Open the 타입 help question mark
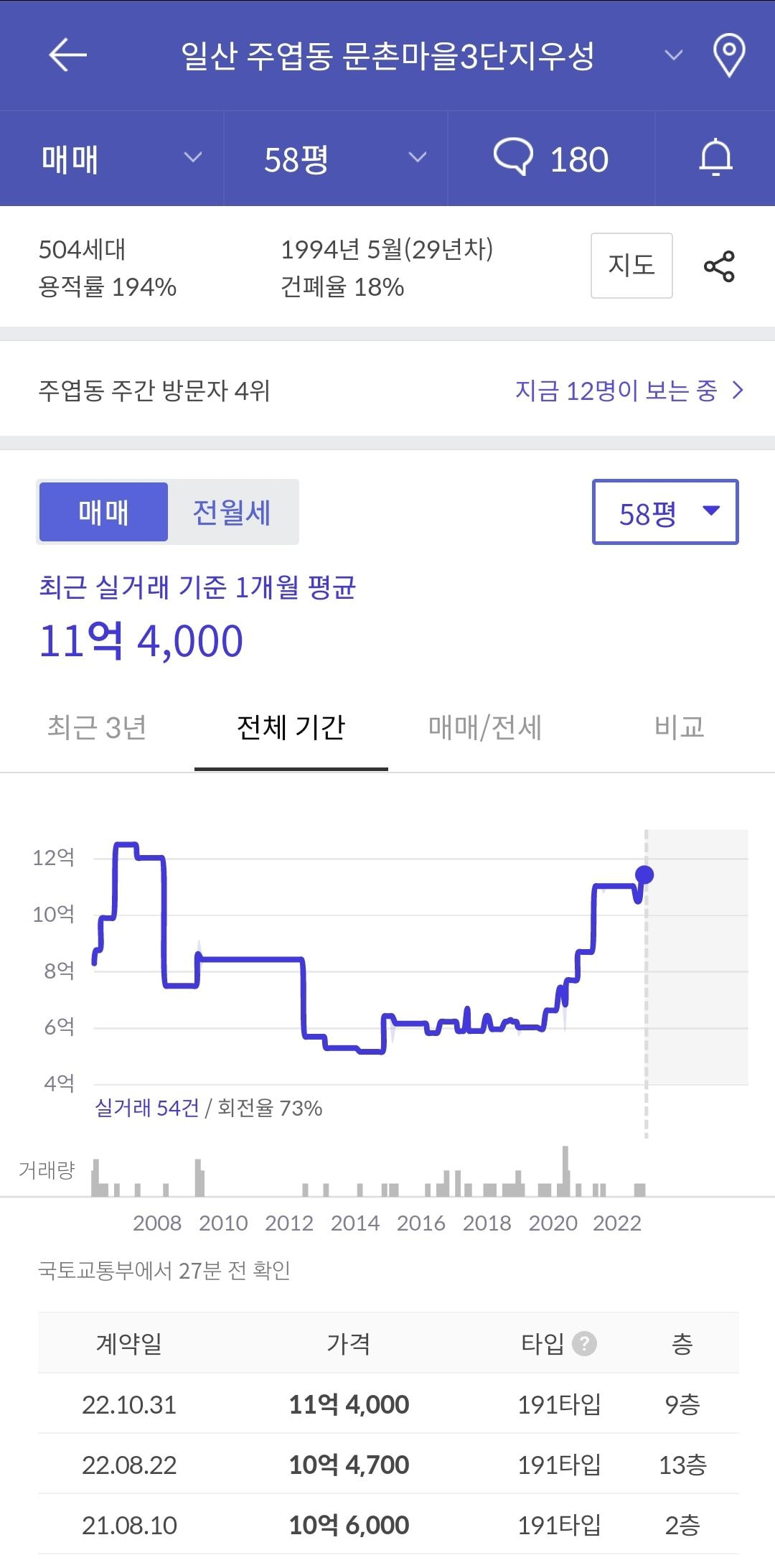Image resolution: width=775 pixels, height=1568 pixels. click(584, 1343)
